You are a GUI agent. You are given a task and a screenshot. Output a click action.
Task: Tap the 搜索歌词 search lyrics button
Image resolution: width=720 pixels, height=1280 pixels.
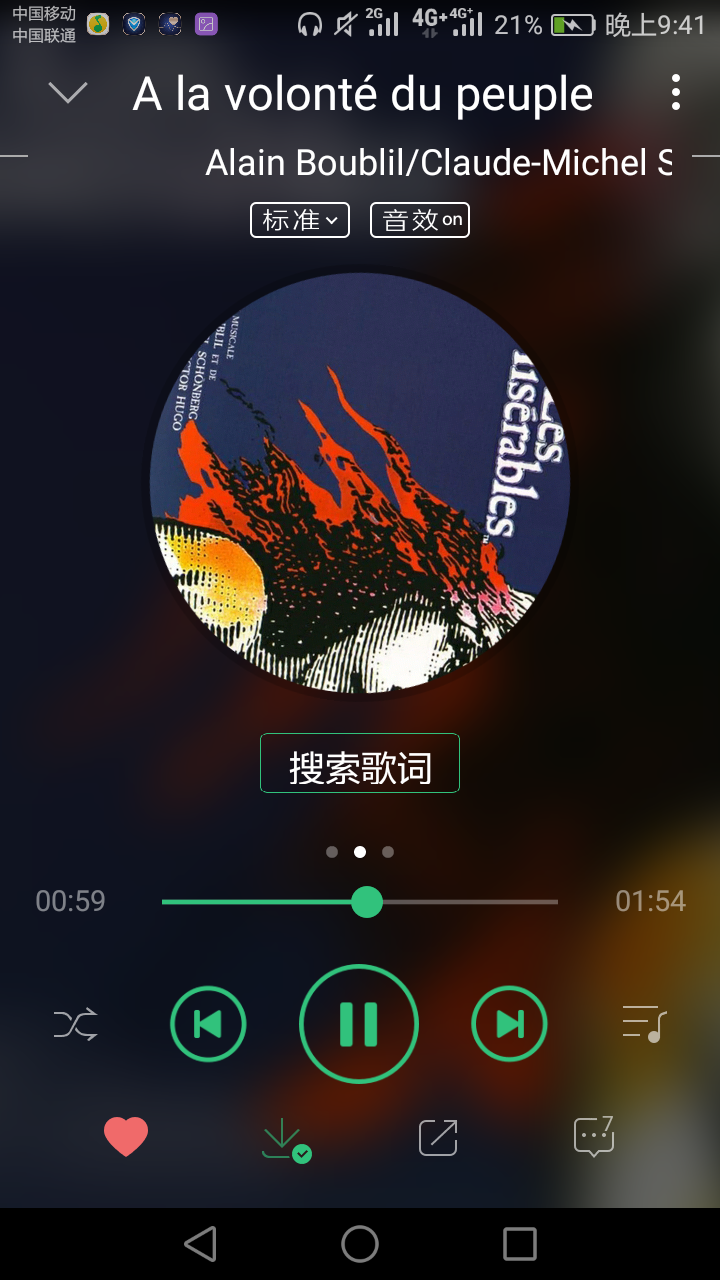pyautogui.click(x=360, y=764)
